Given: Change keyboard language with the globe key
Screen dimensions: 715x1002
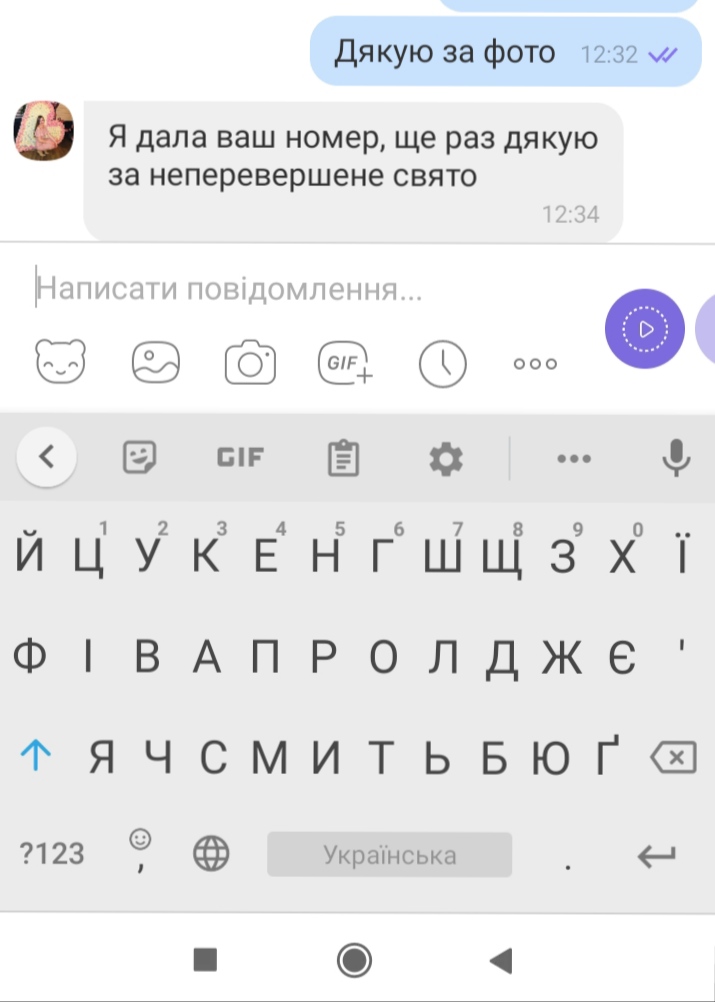Looking at the screenshot, I should click(x=211, y=854).
